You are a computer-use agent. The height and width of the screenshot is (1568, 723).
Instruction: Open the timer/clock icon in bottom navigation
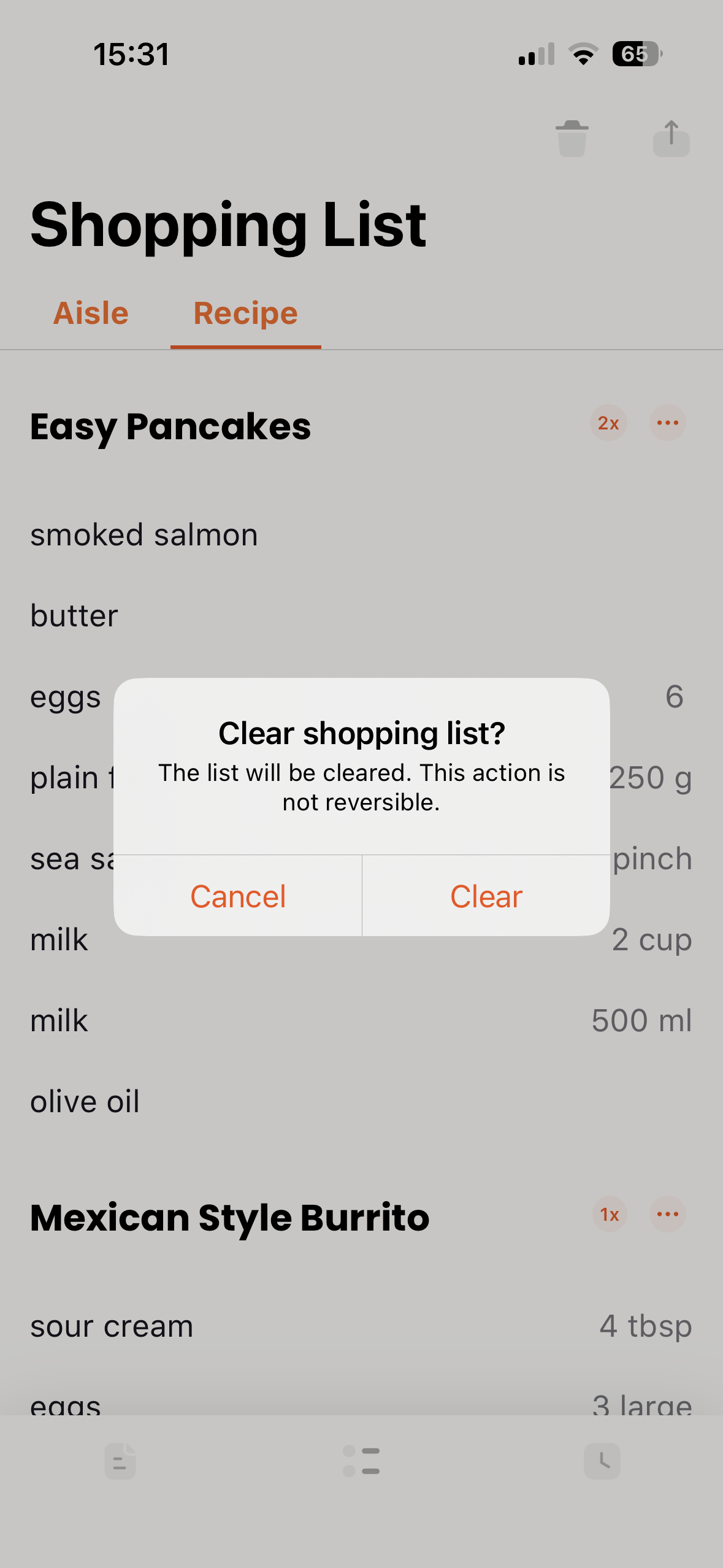pyautogui.click(x=602, y=1461)
